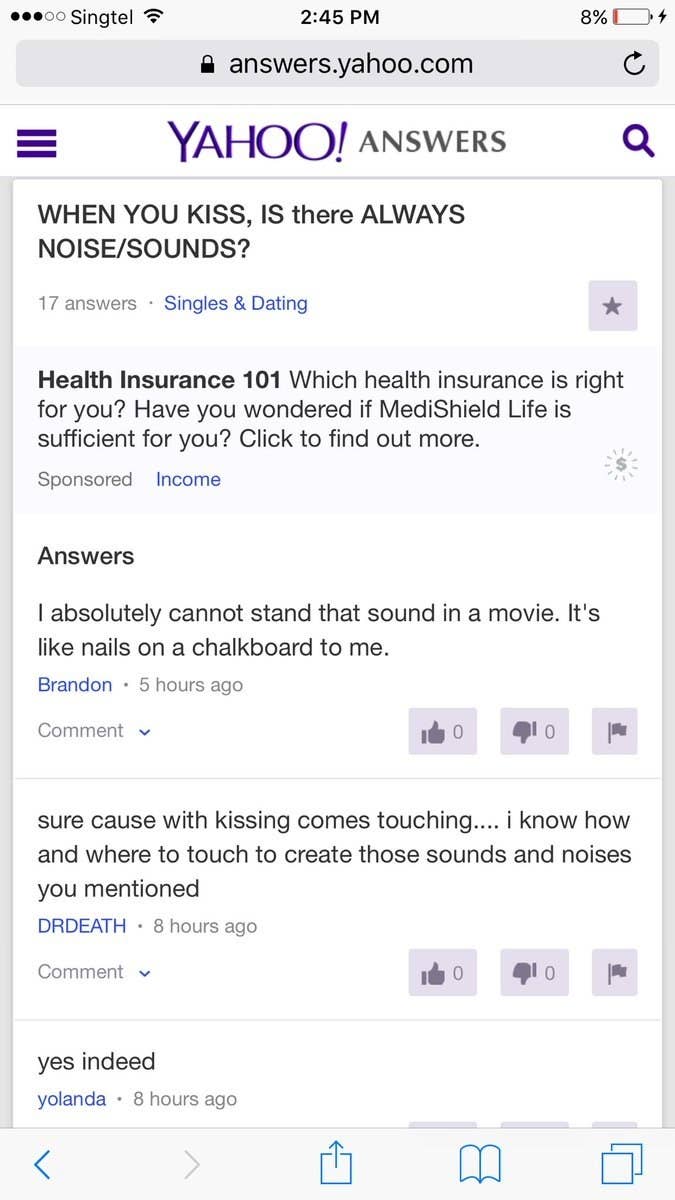Thumbs up DRDEATH's answer
The width and height of the screenshot is (675, 1200).
[443, 973]
